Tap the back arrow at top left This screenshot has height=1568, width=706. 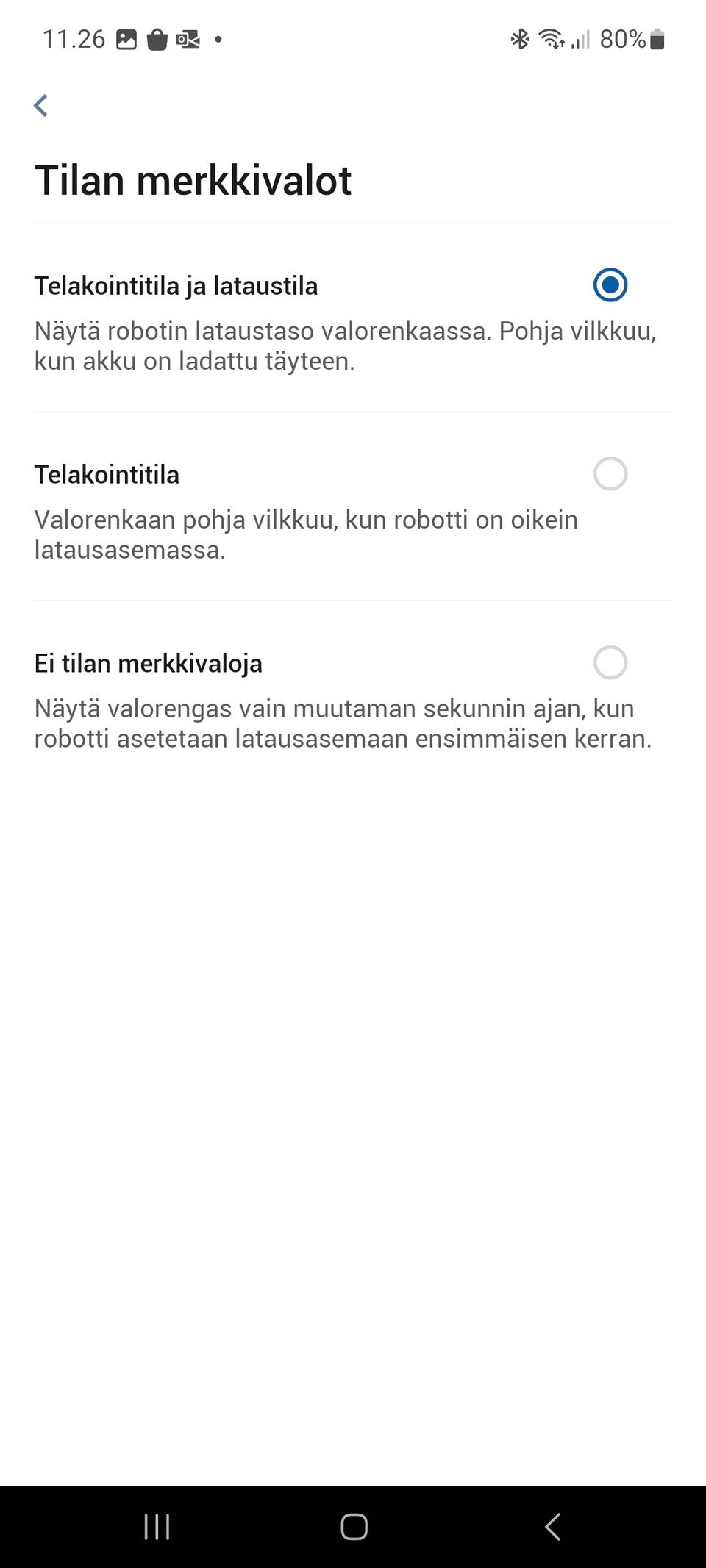[40, 104]
